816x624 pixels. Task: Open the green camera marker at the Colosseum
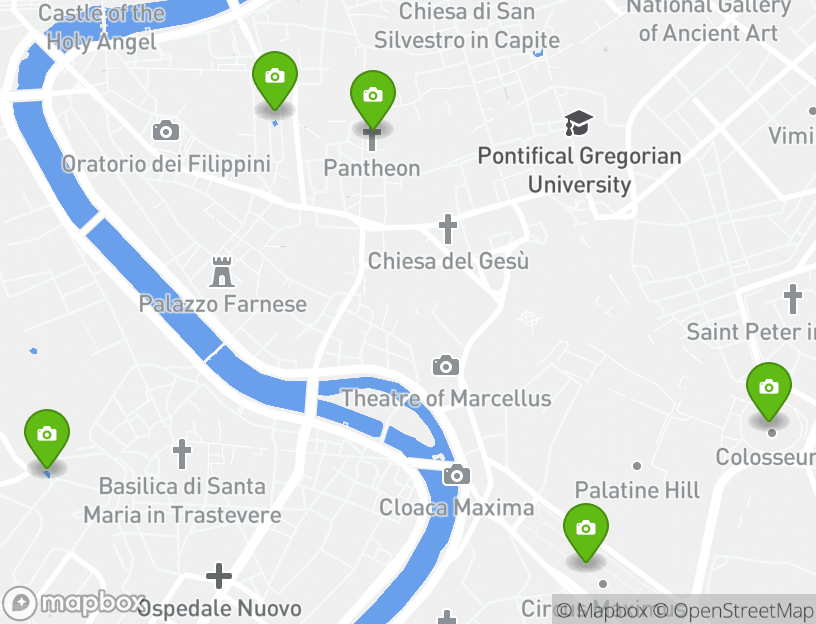click(x=768, y=388)
